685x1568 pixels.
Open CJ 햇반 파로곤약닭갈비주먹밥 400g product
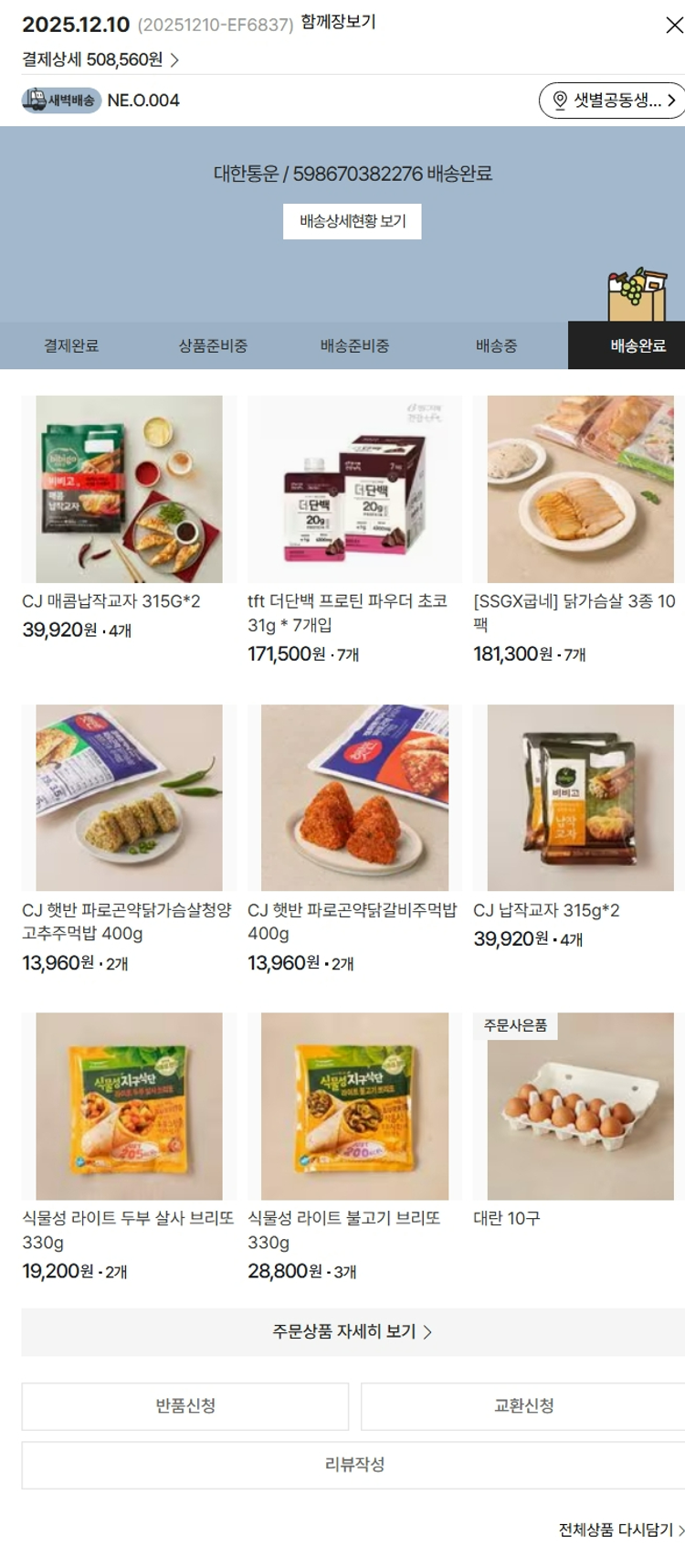point(354,798)
